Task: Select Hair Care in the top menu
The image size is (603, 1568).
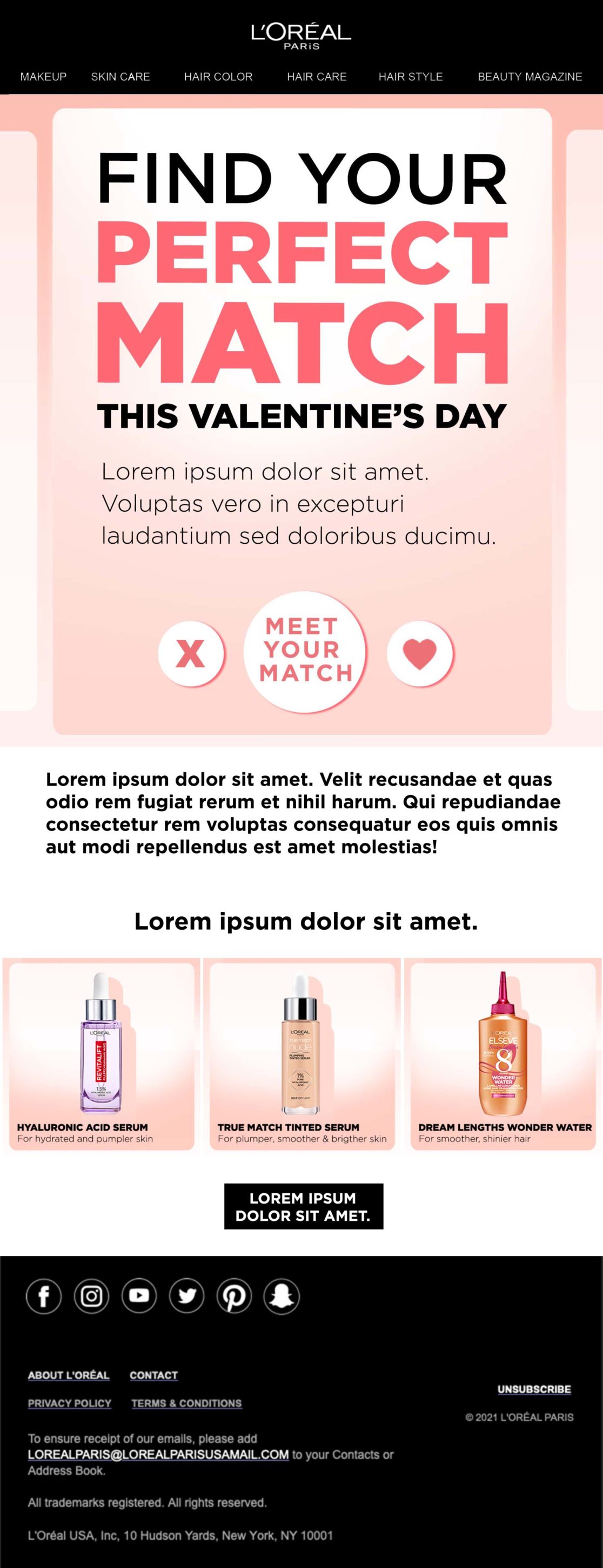Action: click(317, 77)
